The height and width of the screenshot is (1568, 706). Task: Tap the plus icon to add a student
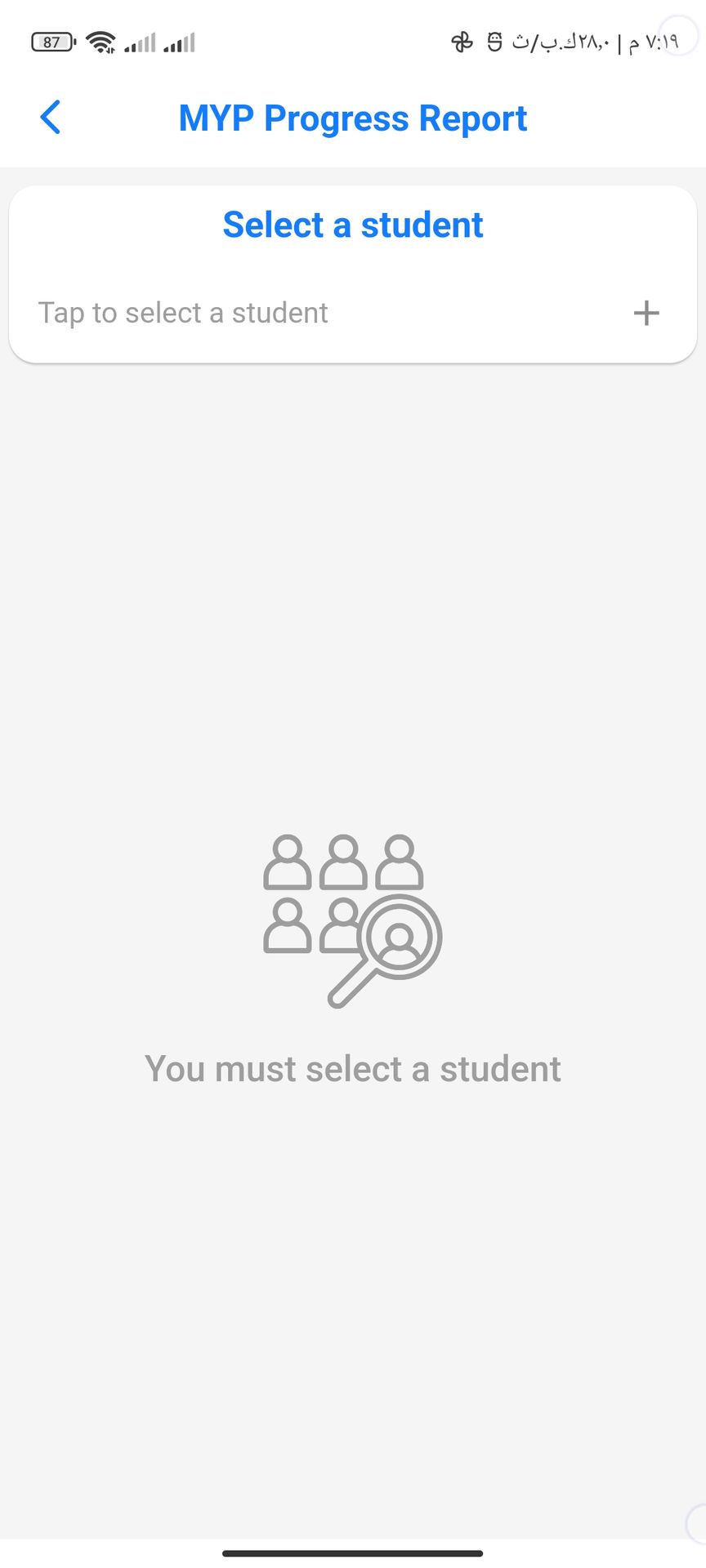[646, 313]
